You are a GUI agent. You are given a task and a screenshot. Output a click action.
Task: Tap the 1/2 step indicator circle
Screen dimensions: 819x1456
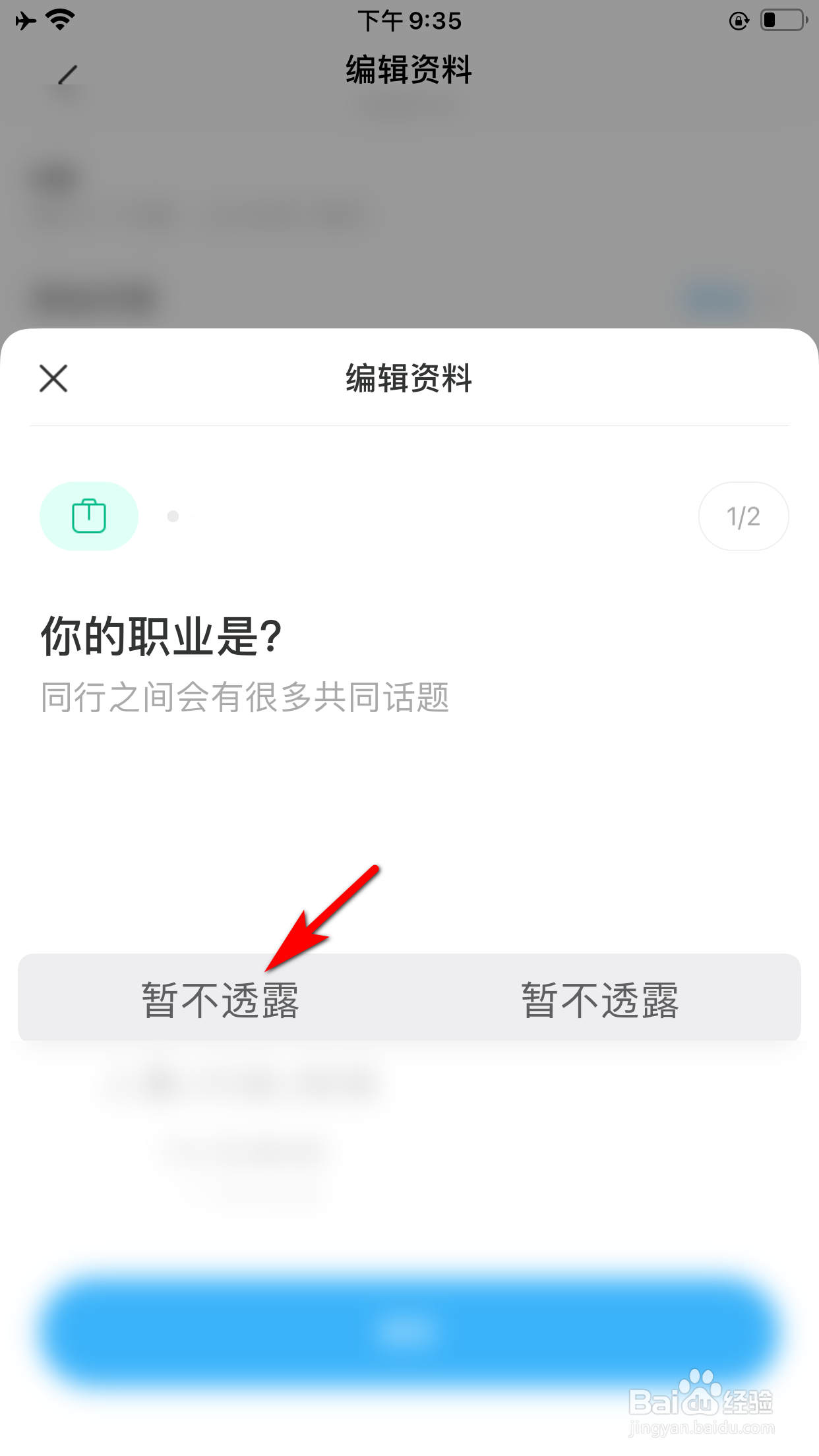click(x=743, y=516)
